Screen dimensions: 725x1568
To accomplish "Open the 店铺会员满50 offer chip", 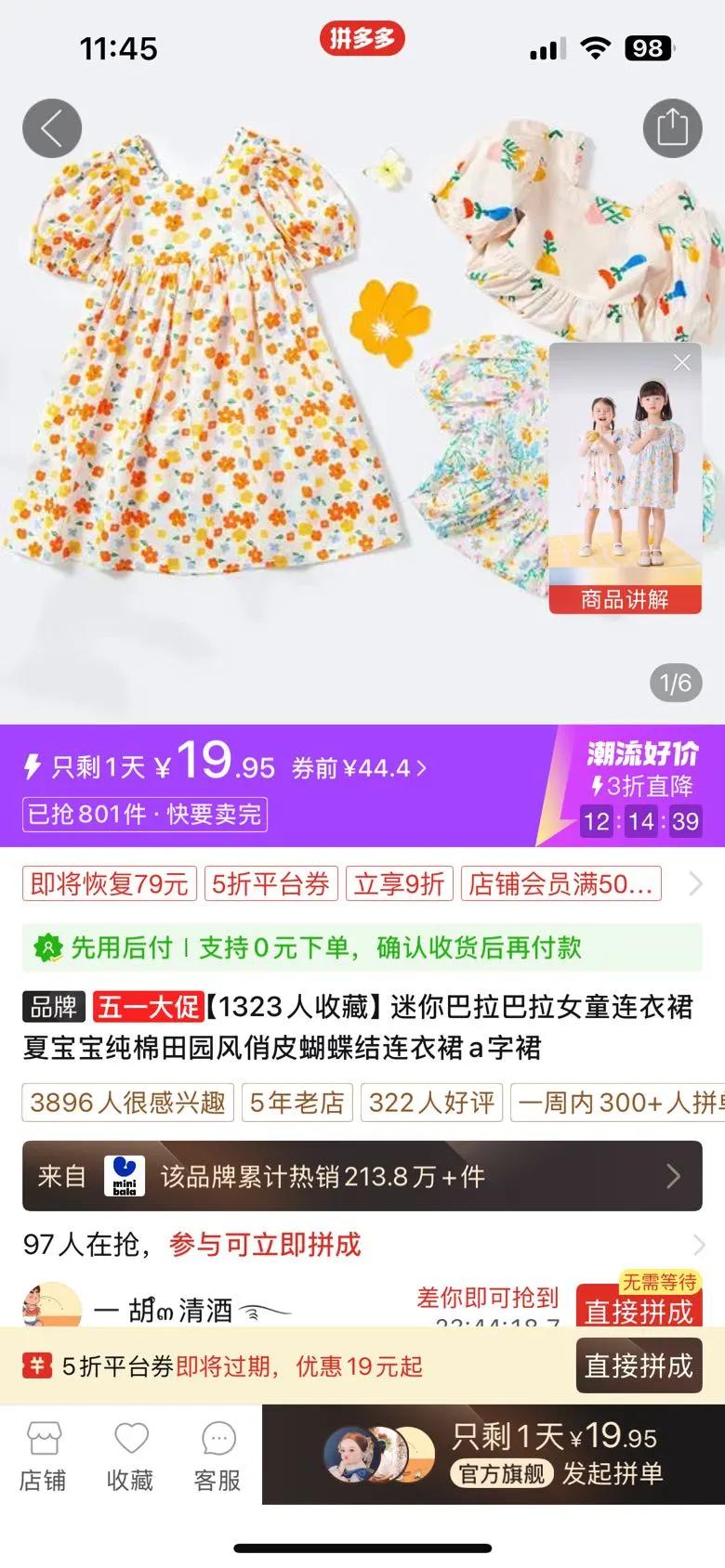I will click(x=560, y=883).
